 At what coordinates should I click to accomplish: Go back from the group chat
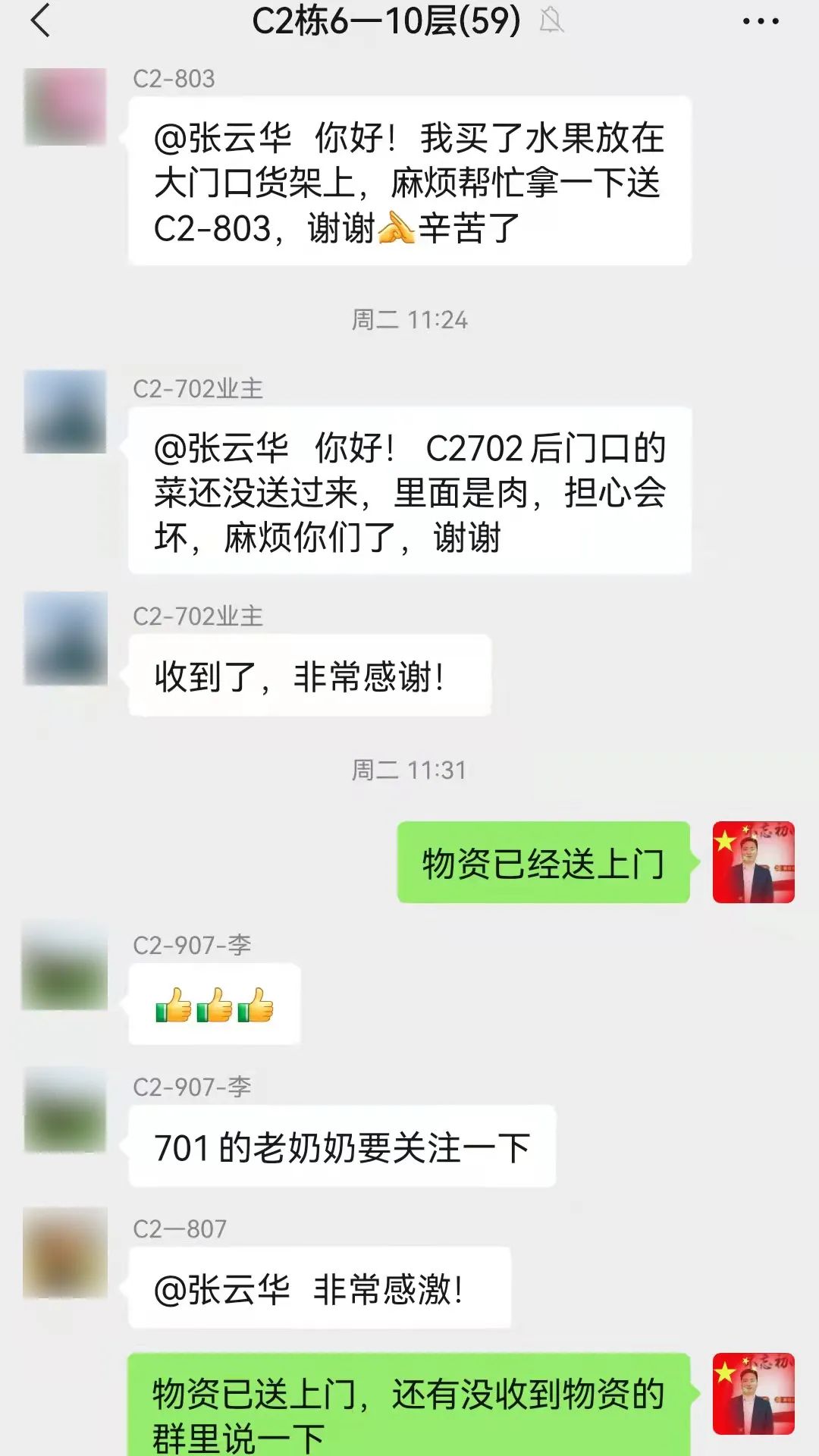point(41,20)
